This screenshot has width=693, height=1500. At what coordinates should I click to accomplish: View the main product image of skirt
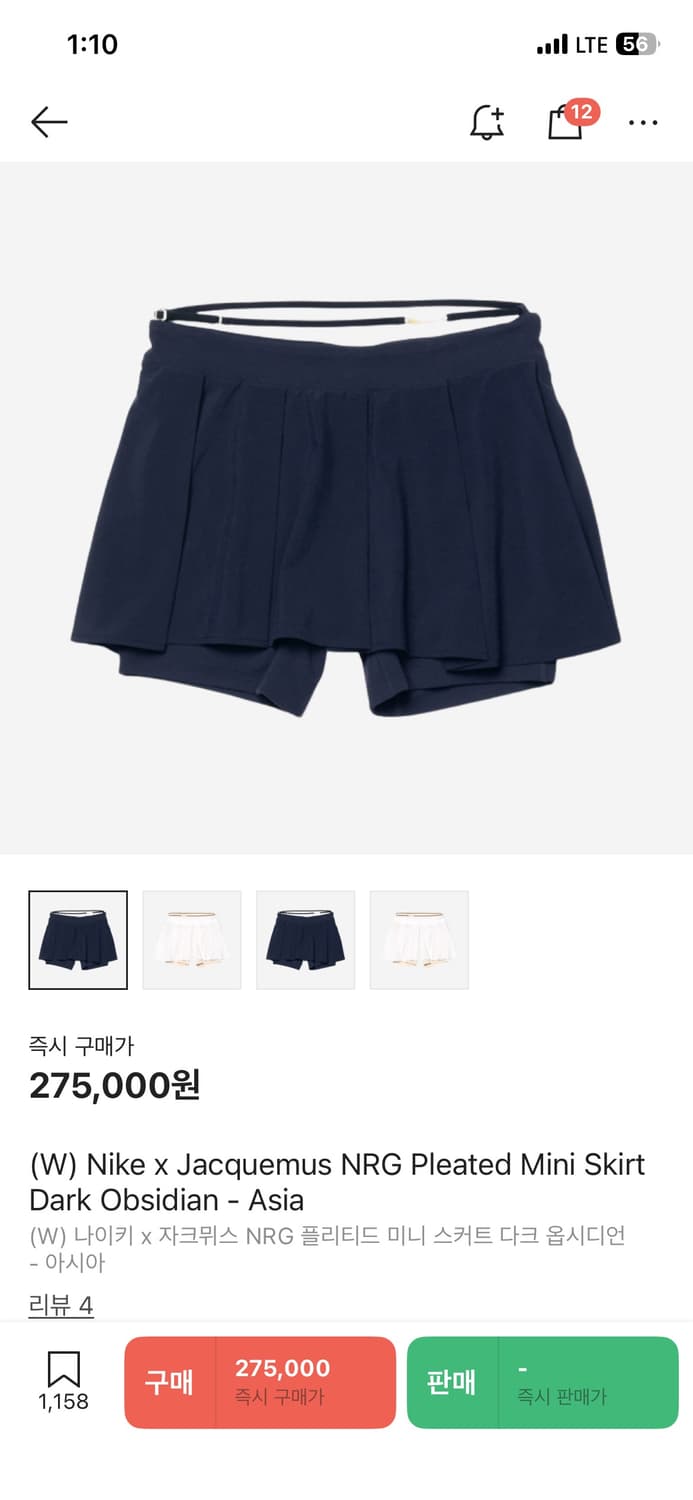coord(346,508)
